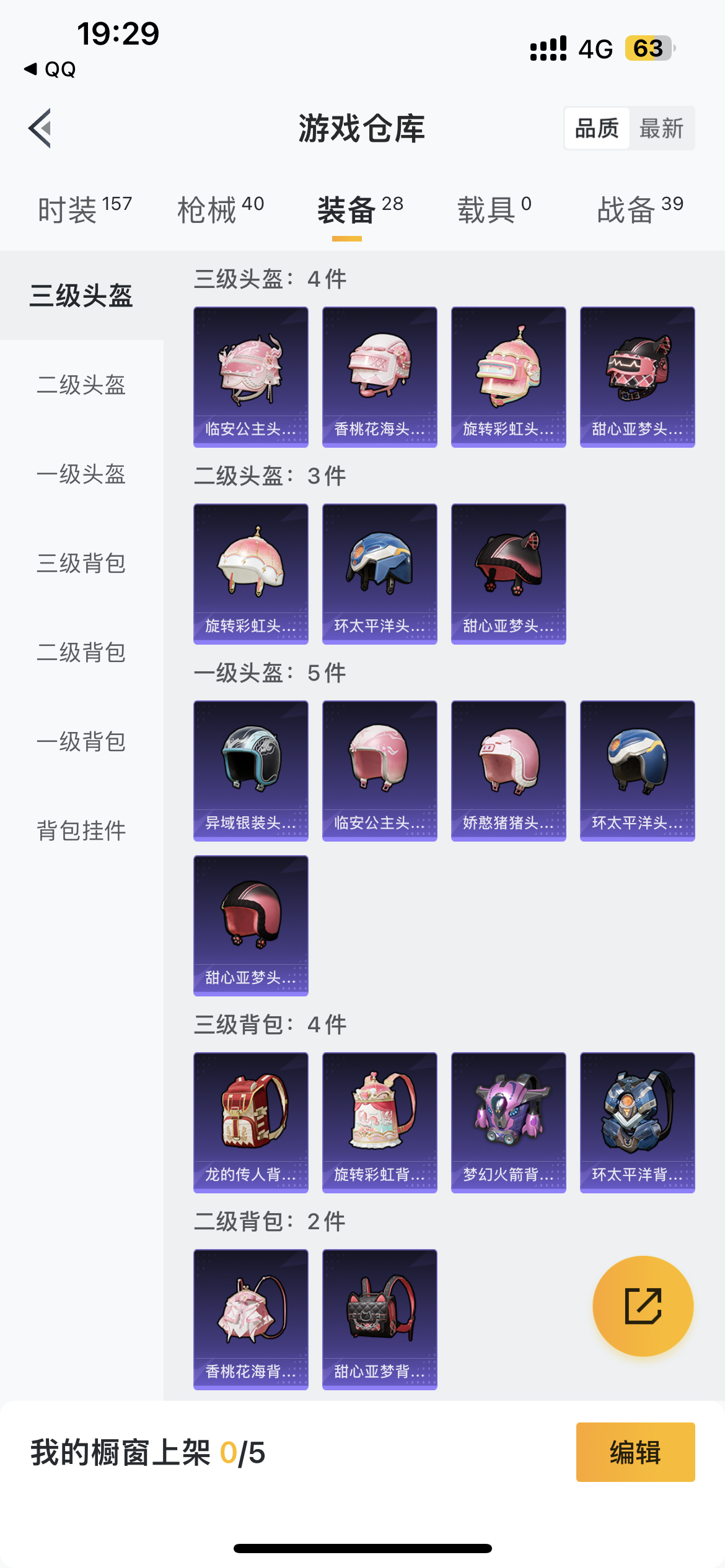Open 一级背包 category
Viewport: 725px width, 1568px height.
(x=81, y=742)
